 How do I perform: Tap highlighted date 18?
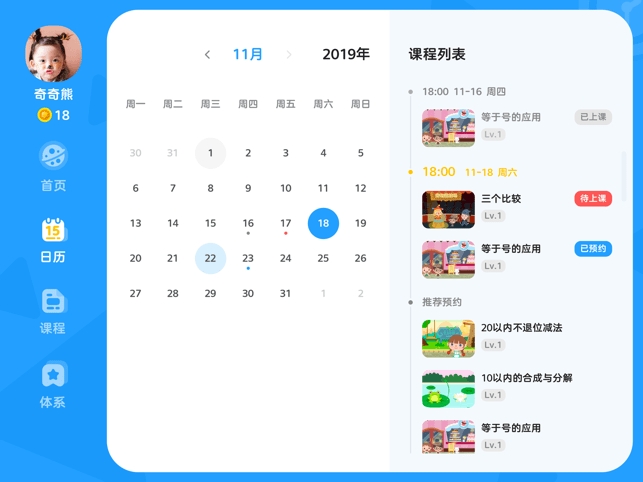[x=323, y=223]
